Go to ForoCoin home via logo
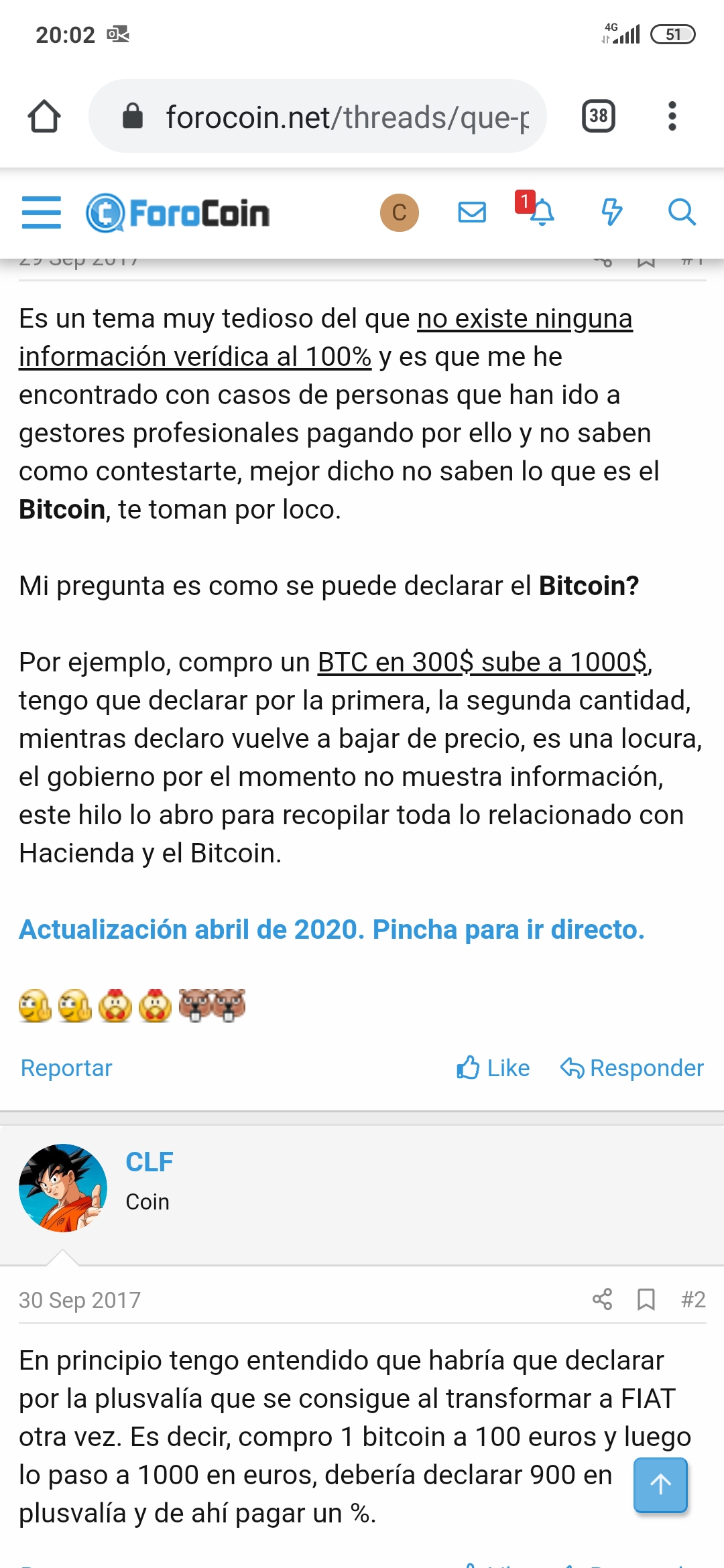 [178, 213]
